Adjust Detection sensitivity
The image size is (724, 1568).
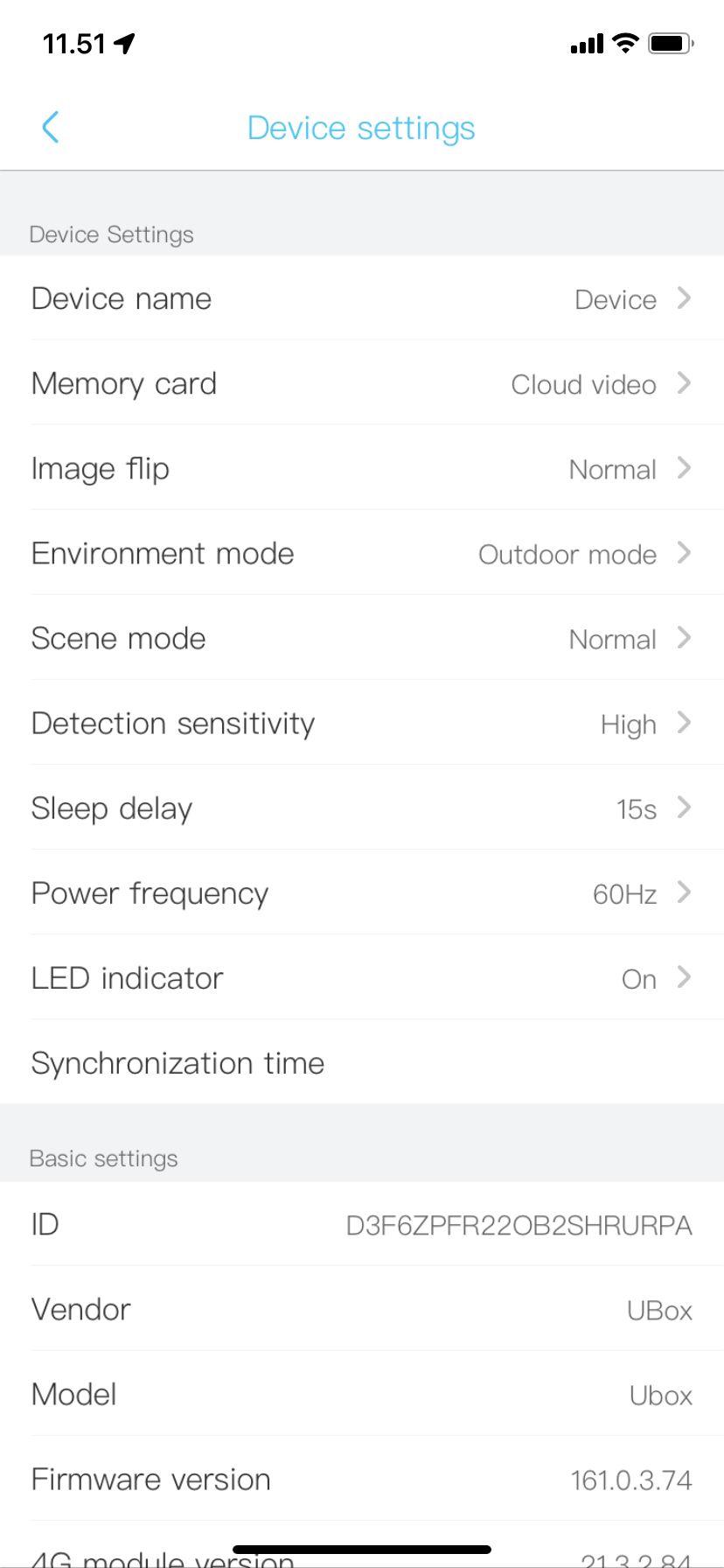pyautogui.click(x=362, y=723)
